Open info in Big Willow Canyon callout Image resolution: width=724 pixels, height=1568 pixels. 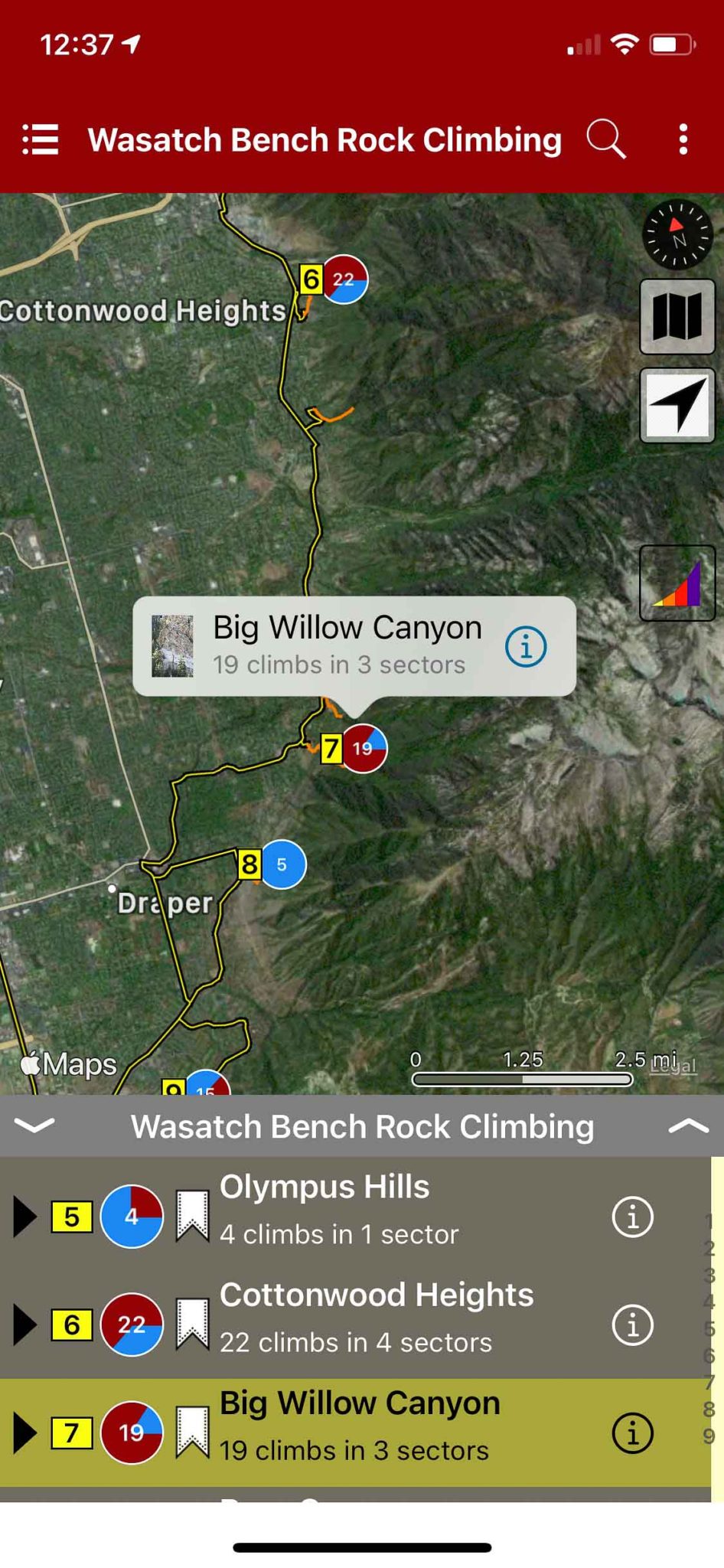click(526, 647)
